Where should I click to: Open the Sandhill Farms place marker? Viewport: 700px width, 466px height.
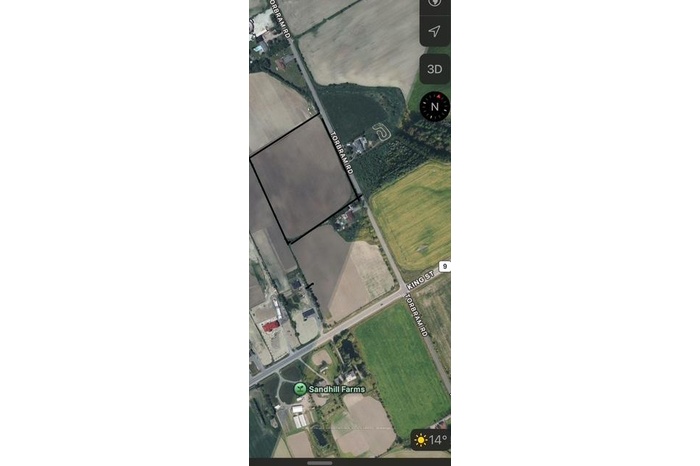click(x=299, y=388)
